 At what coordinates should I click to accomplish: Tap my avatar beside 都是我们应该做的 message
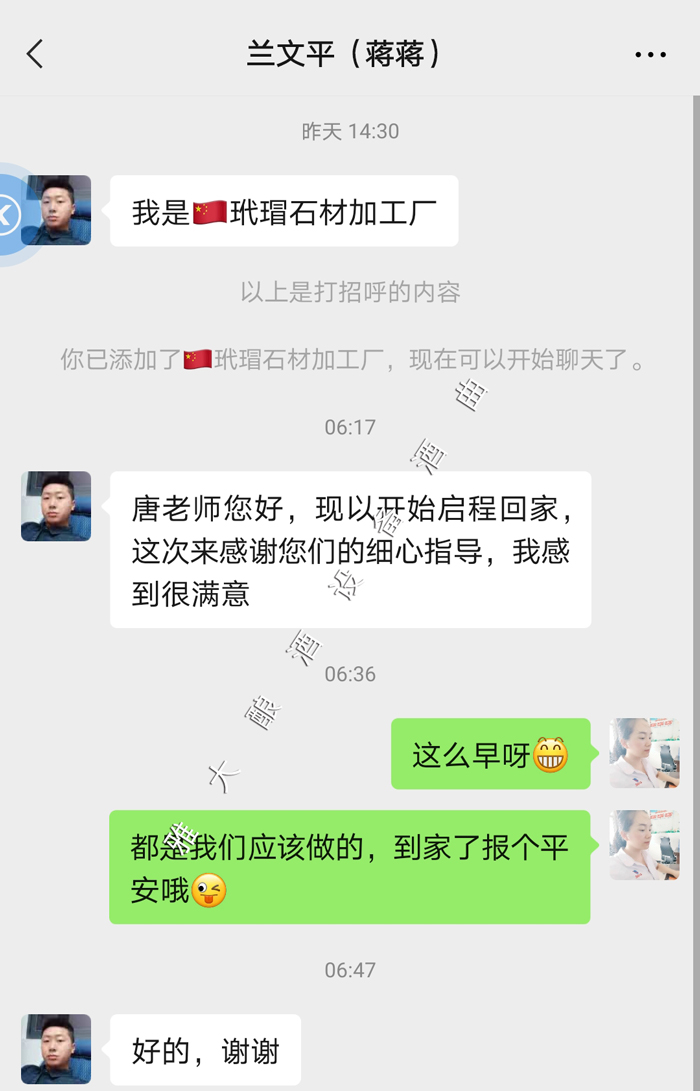(644, 844)
